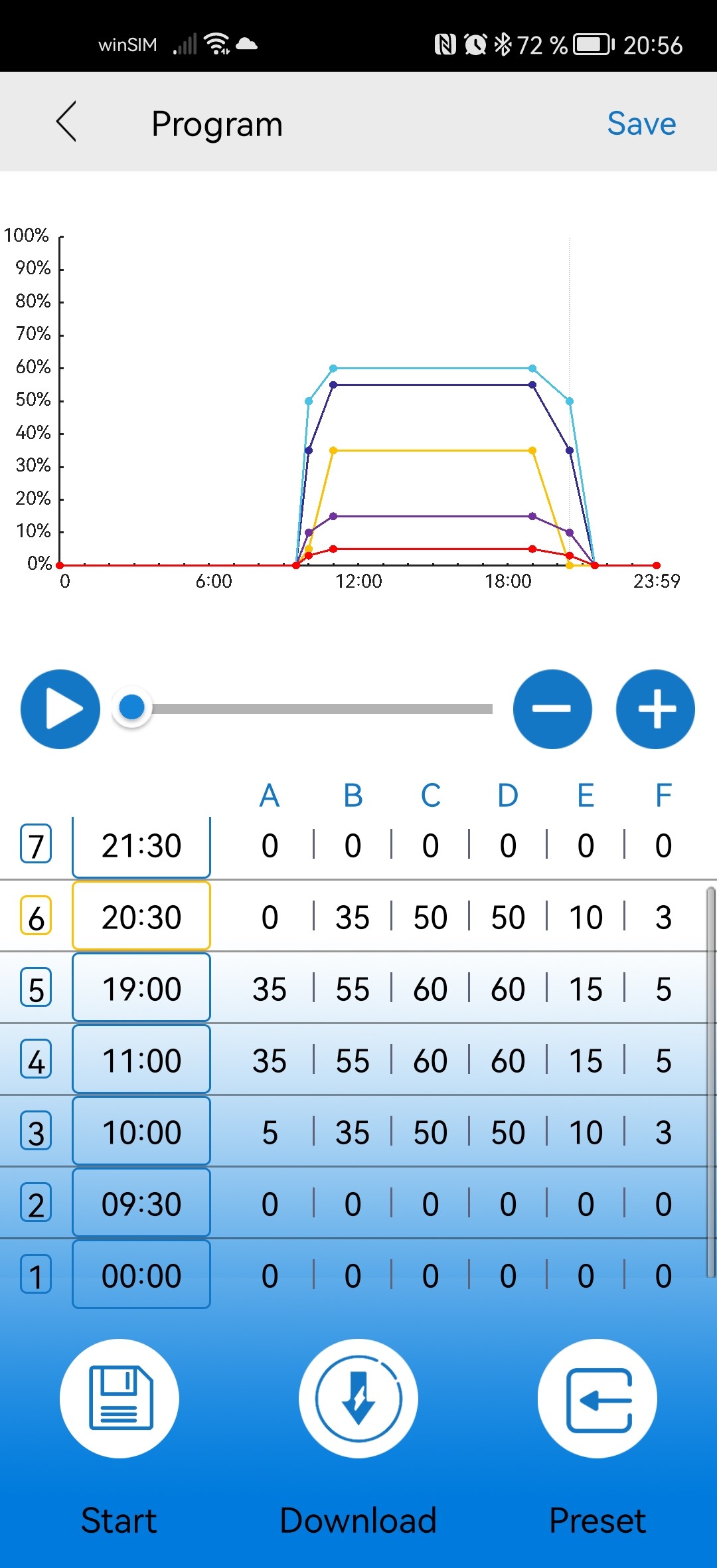Select time point number 5
Screen dimensions: 717x1568
36,988
